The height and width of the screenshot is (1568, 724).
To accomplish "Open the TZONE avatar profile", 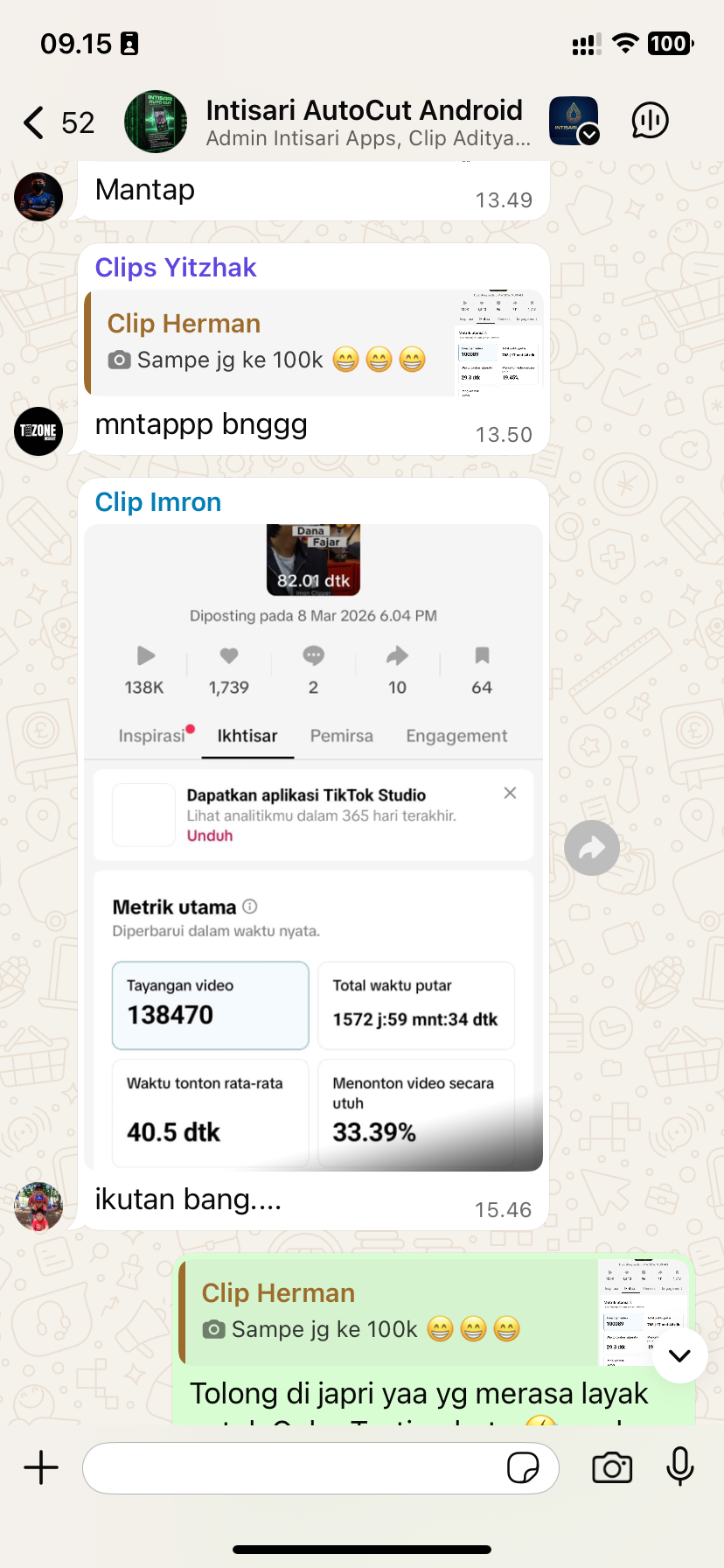I will tap(38, 430).
